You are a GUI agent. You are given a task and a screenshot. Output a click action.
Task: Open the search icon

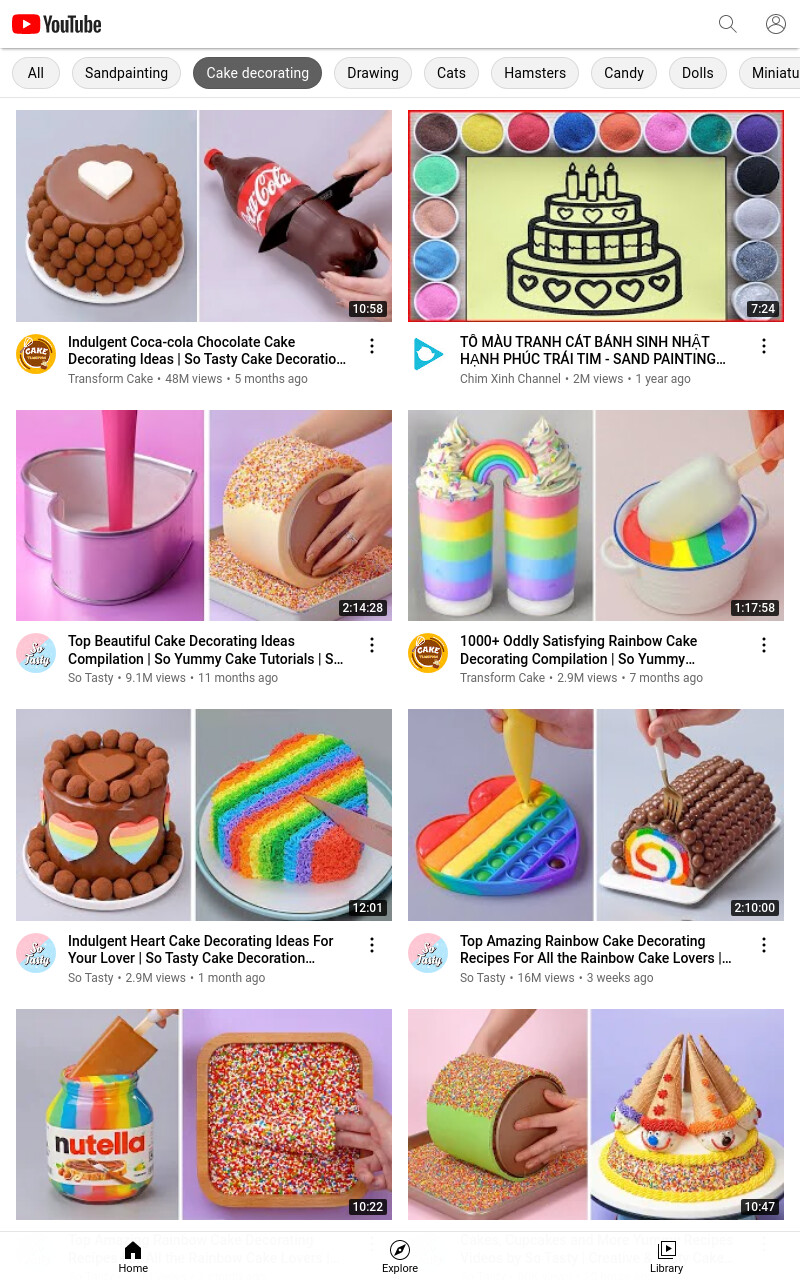tap(728, 24)
